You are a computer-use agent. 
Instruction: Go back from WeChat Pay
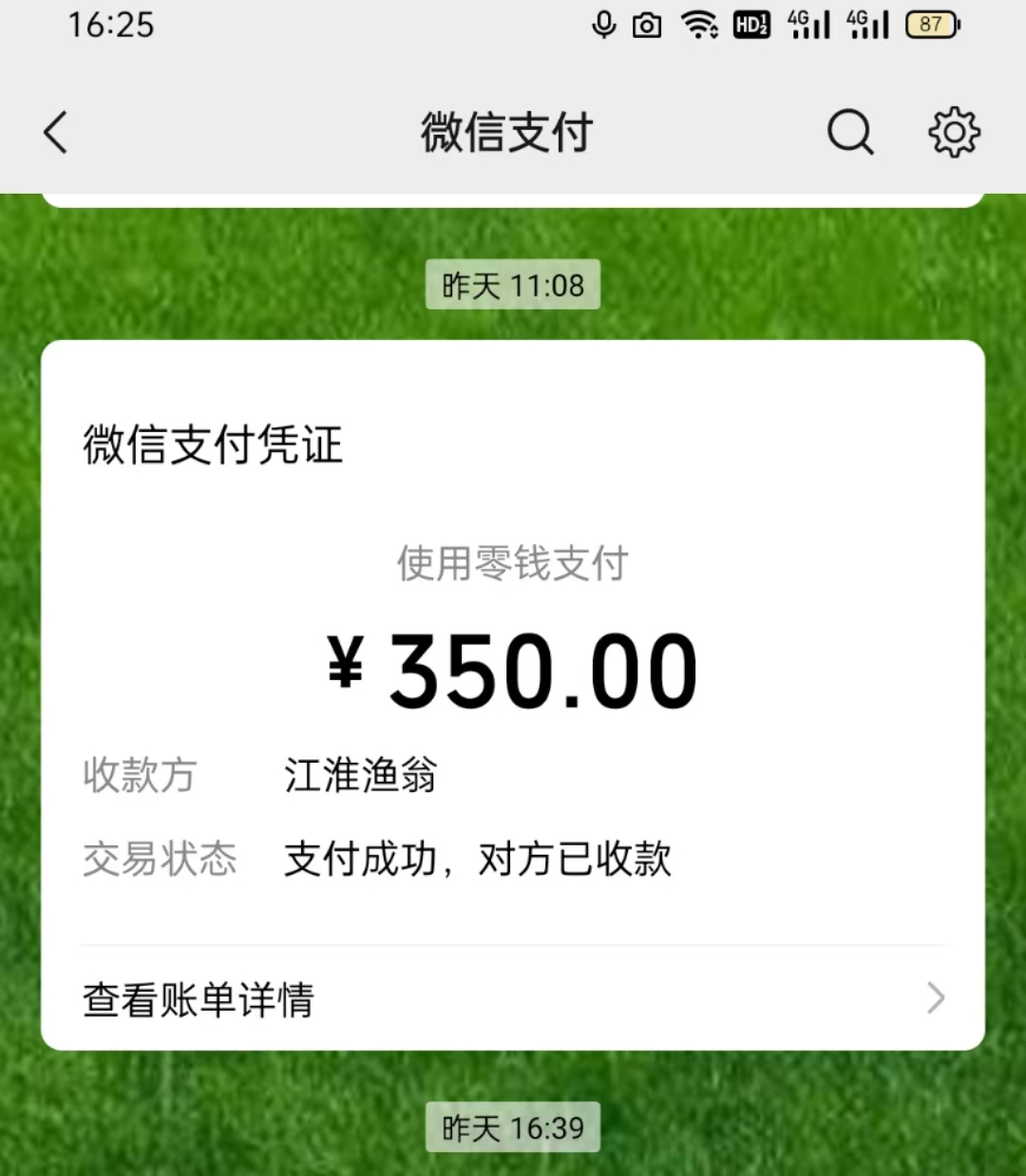pos(56,132)
